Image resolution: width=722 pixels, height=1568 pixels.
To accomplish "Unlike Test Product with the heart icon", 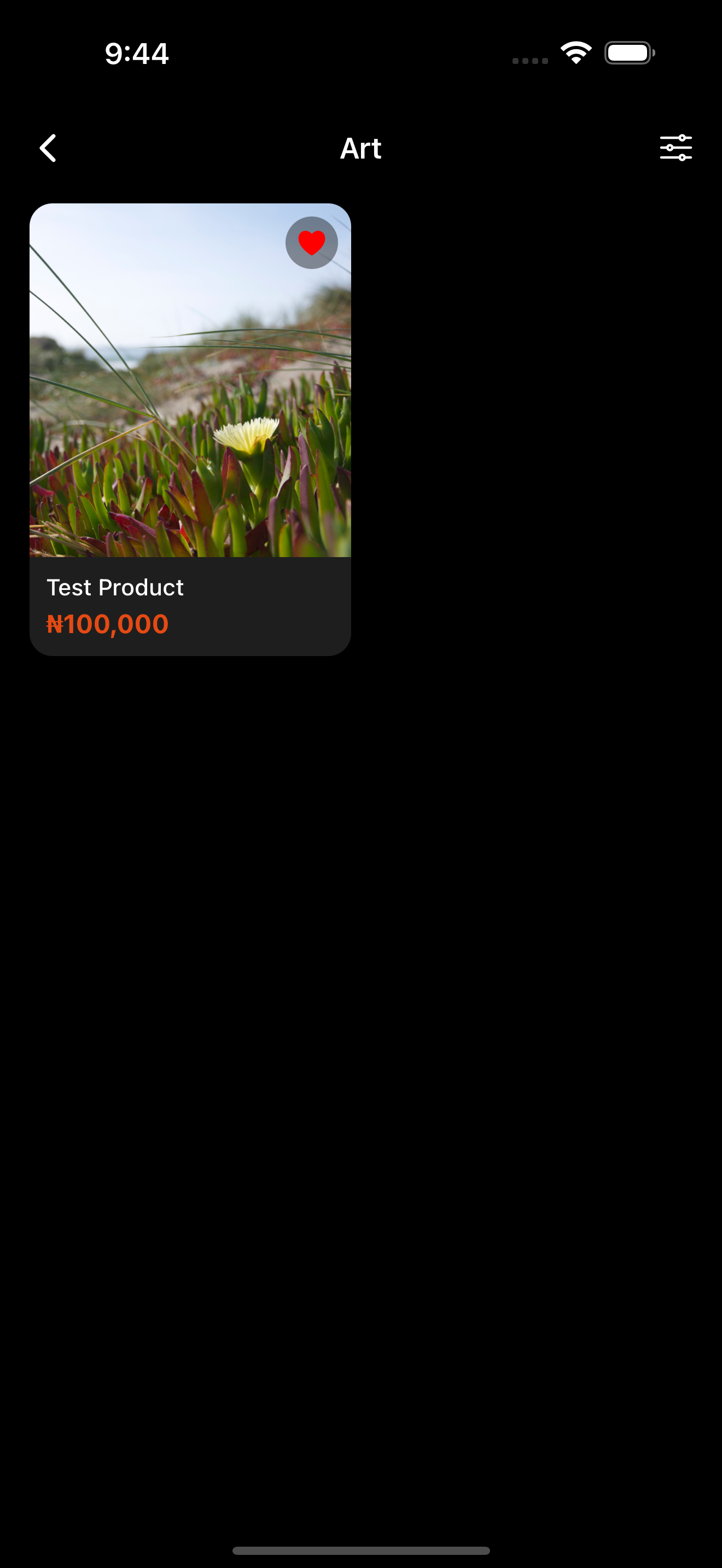I will (x=311, y=243).
